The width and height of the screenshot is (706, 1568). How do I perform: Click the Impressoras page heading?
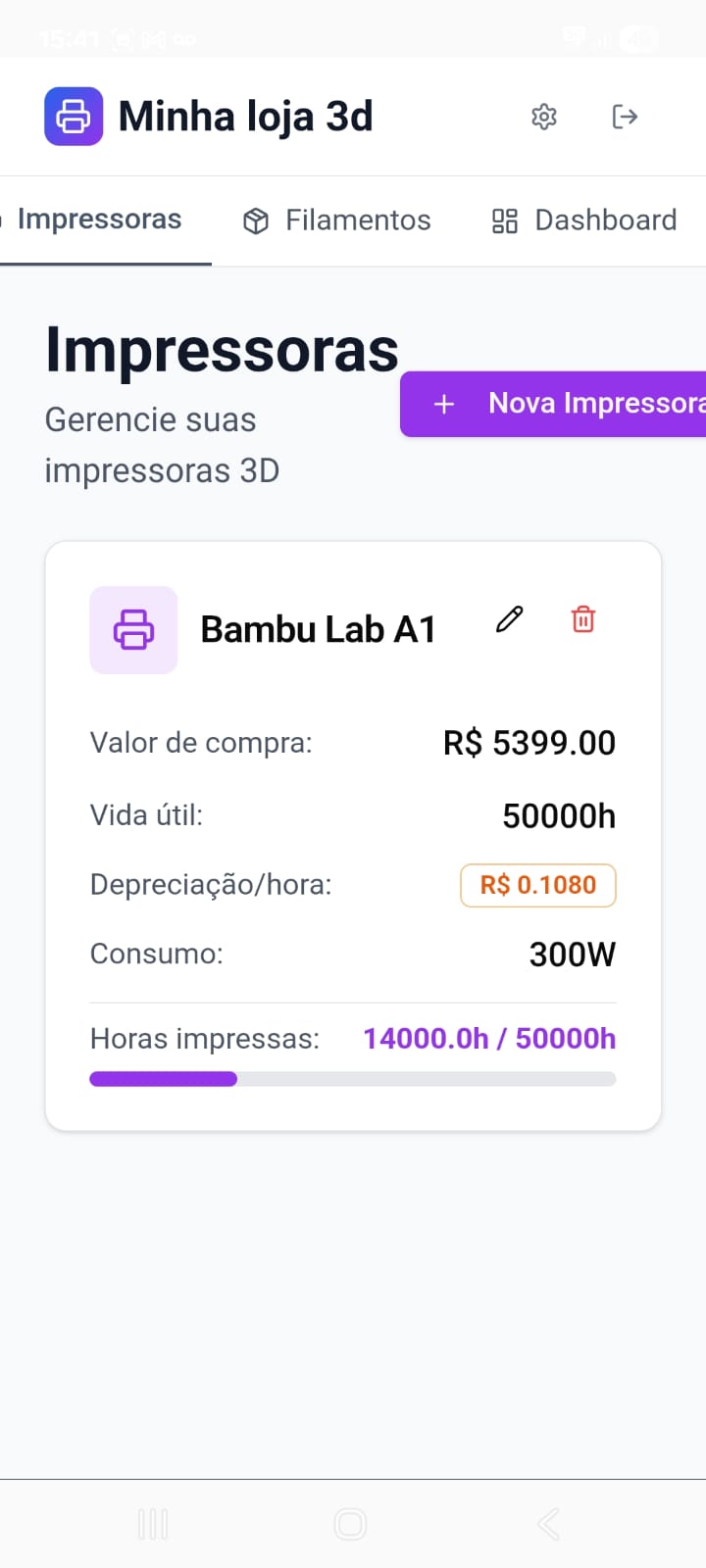pos(221,348)
